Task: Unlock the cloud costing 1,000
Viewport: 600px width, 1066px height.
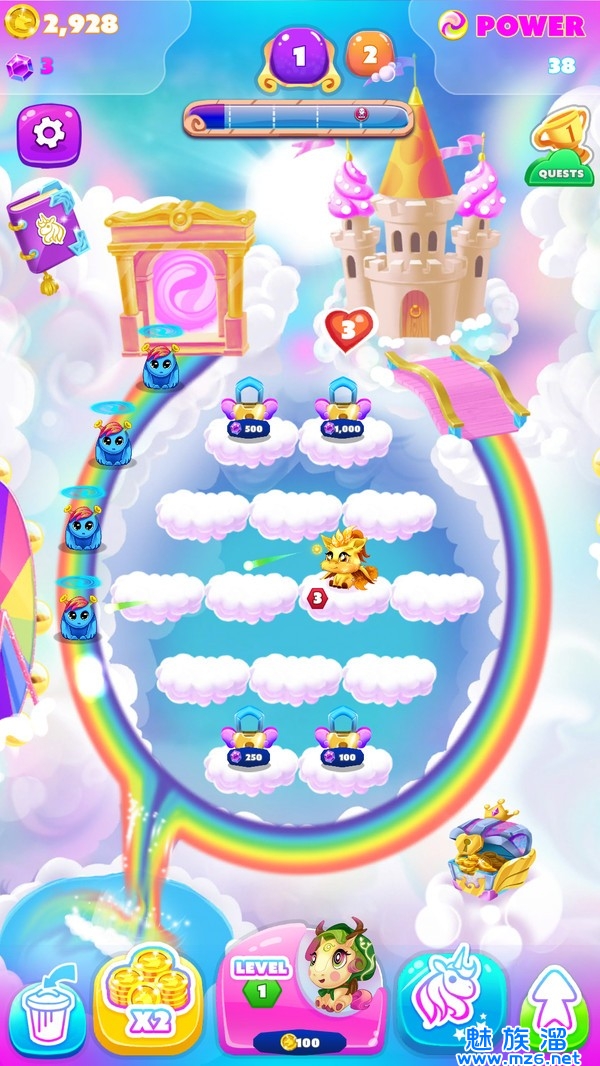Action: click(344, 417)
